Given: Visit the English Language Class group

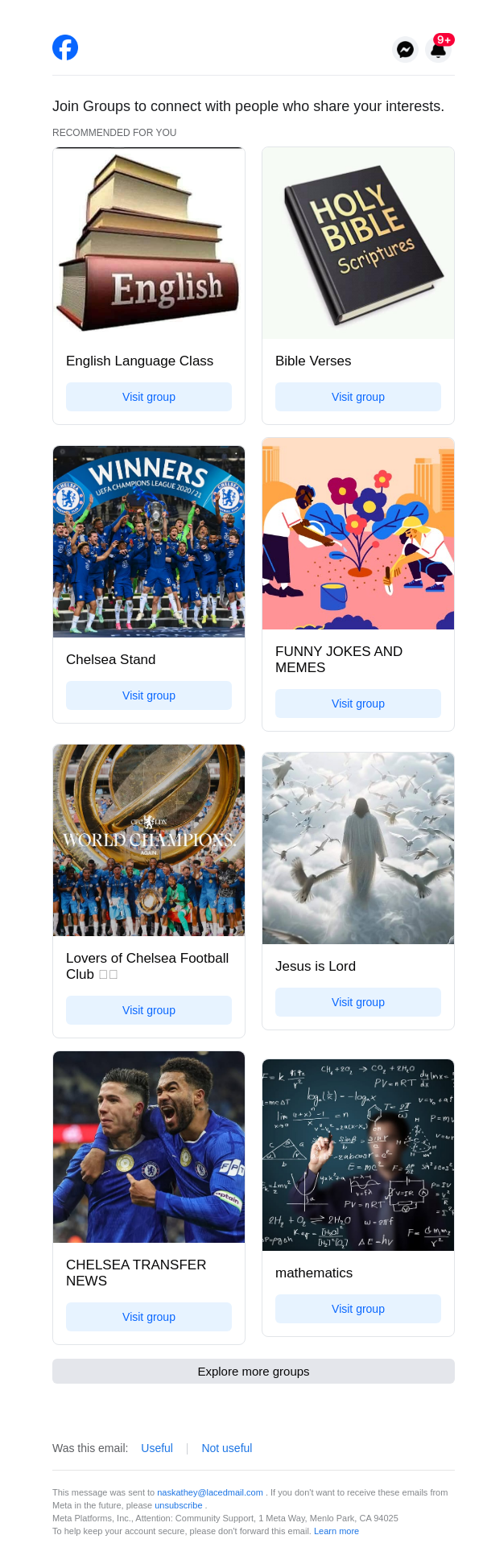Looking at the screenshot, I should click(149, 397).
